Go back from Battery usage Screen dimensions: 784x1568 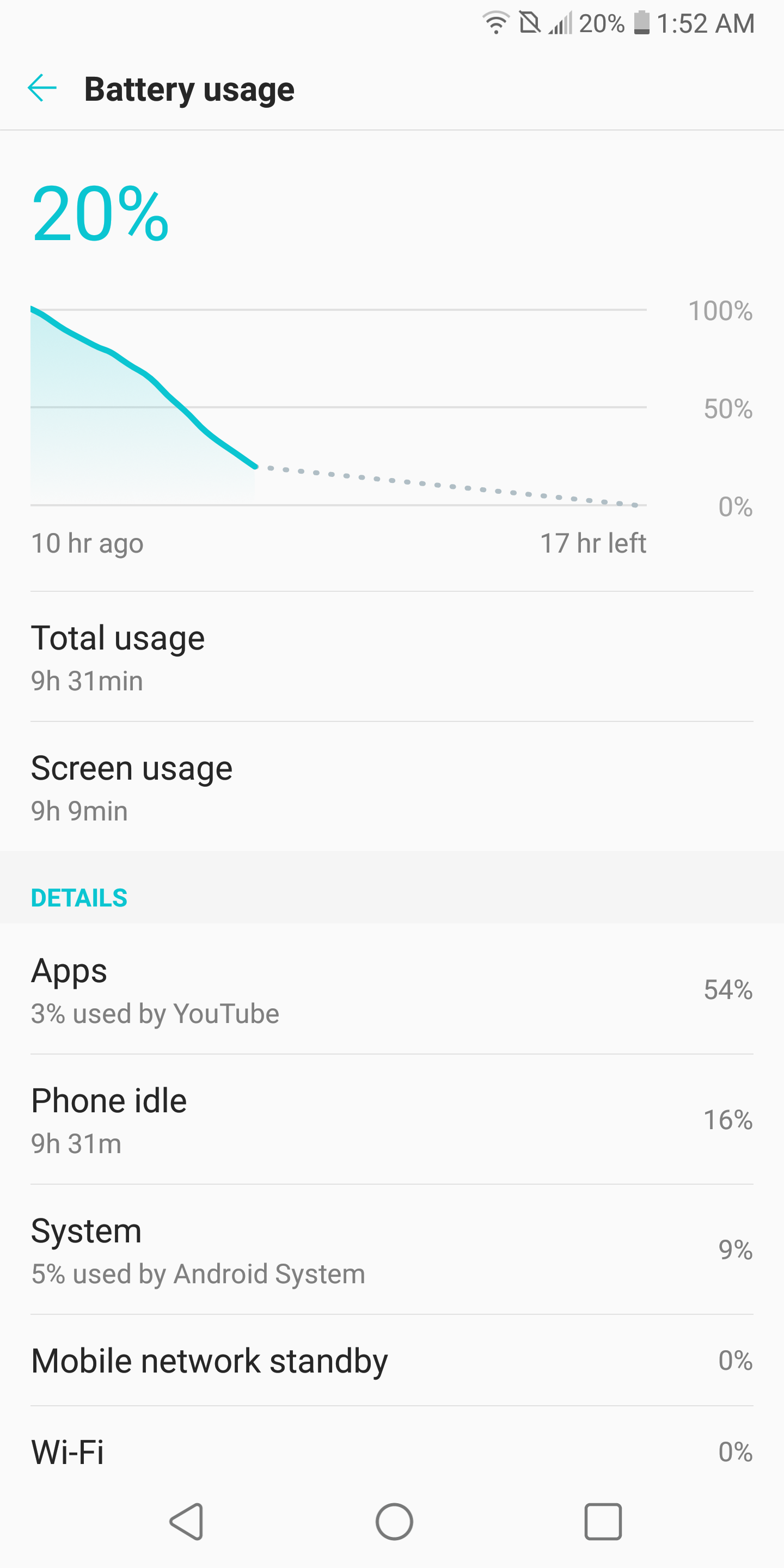(42, 89)
